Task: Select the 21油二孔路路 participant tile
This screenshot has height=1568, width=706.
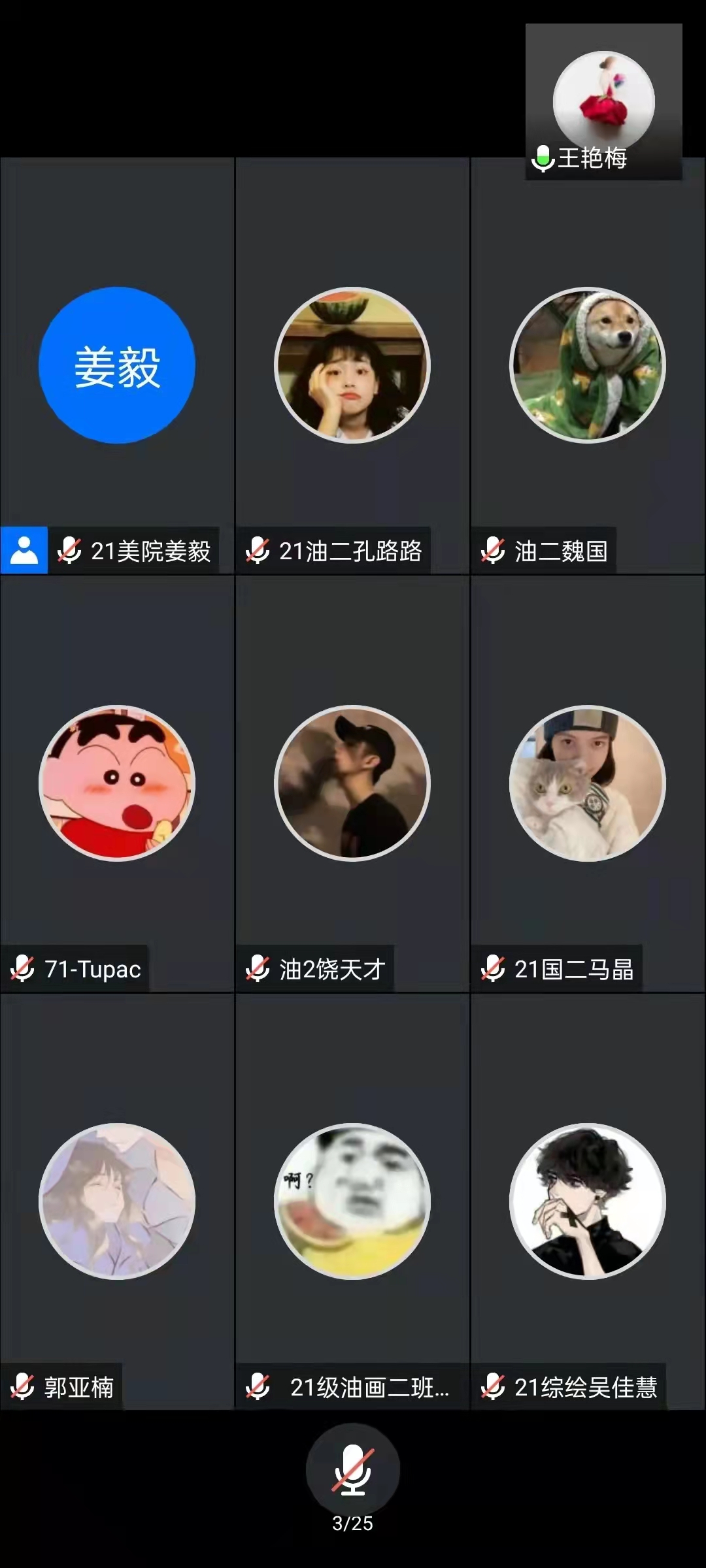Action: pos(352,365)
